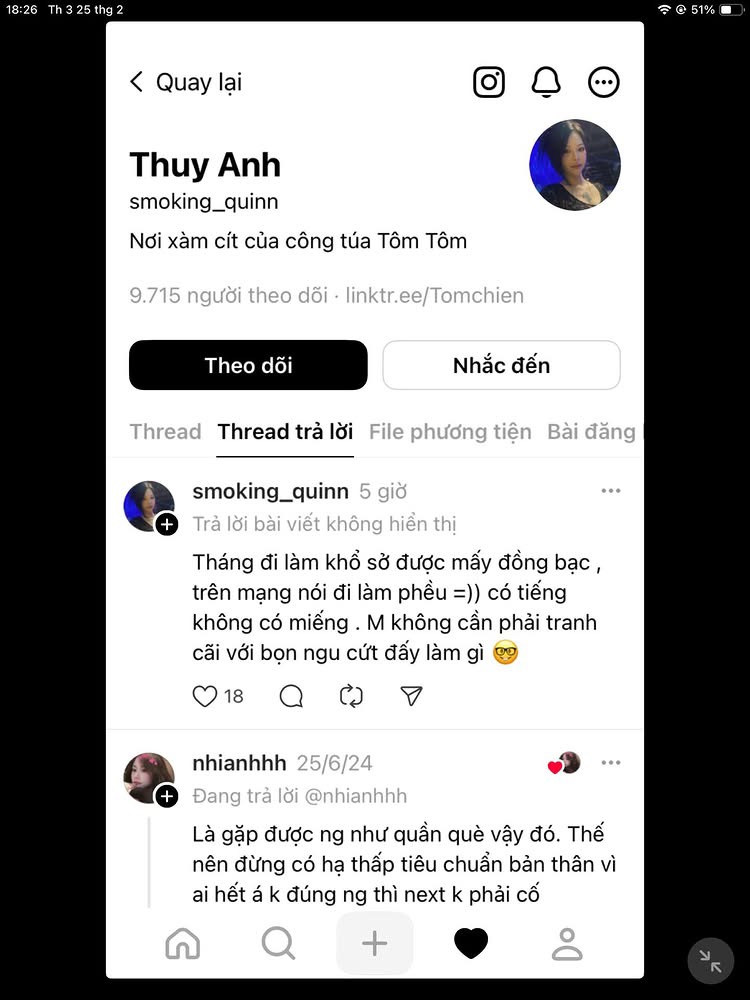Open linktr.ee/Tomchien link
This screenshot has height=1000, width=750.
pos(435,296)
